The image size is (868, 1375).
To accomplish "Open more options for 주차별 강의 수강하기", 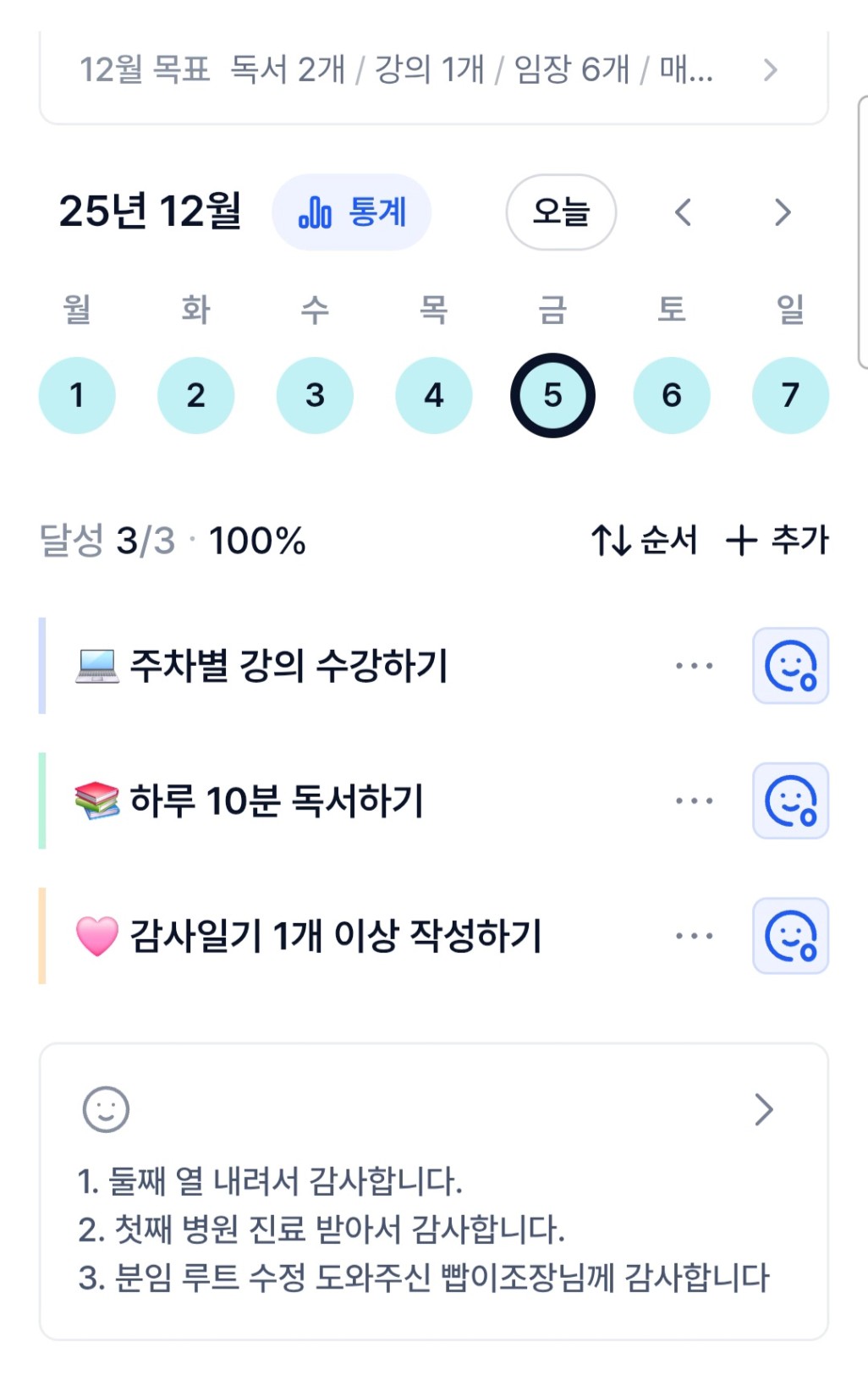I will click(694, 666).
